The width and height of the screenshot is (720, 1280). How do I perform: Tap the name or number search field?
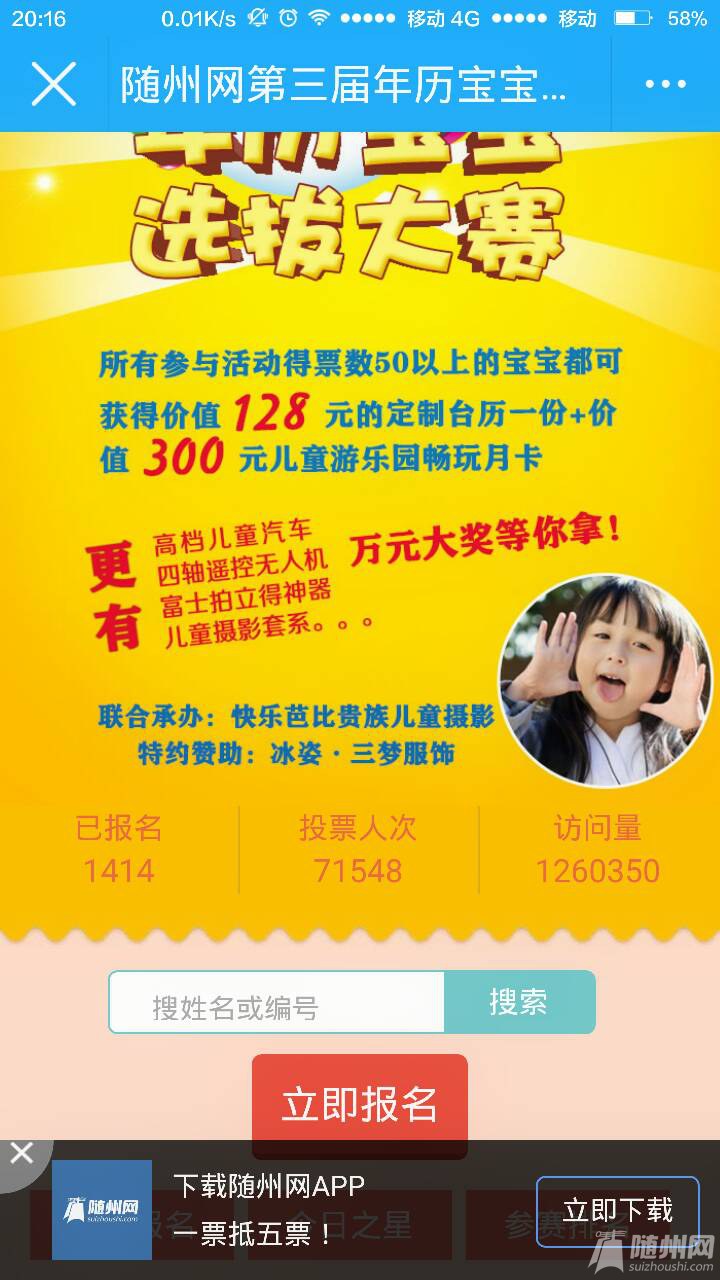(x=277, y=1003)
